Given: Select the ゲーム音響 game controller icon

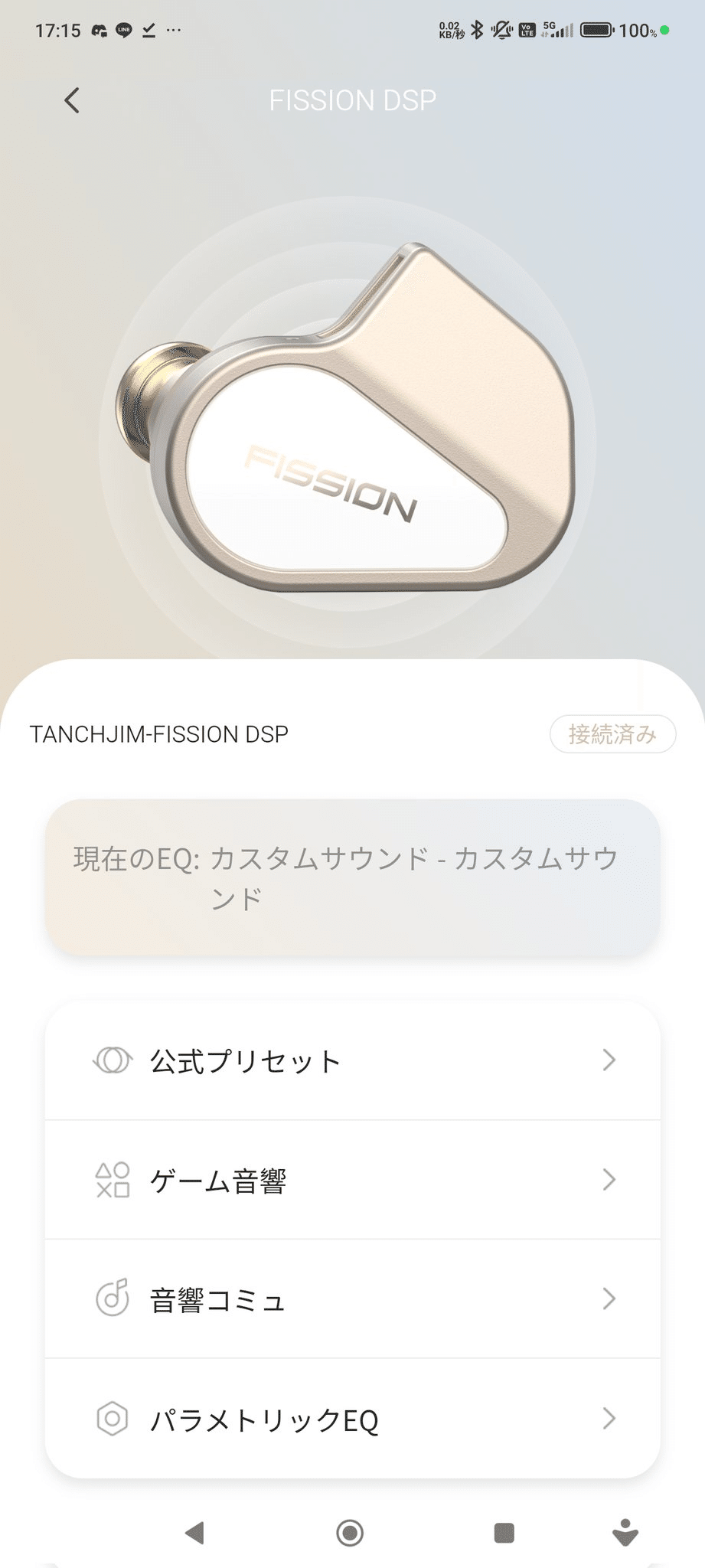Looking at the screenshot, I should pos(113,1179).
